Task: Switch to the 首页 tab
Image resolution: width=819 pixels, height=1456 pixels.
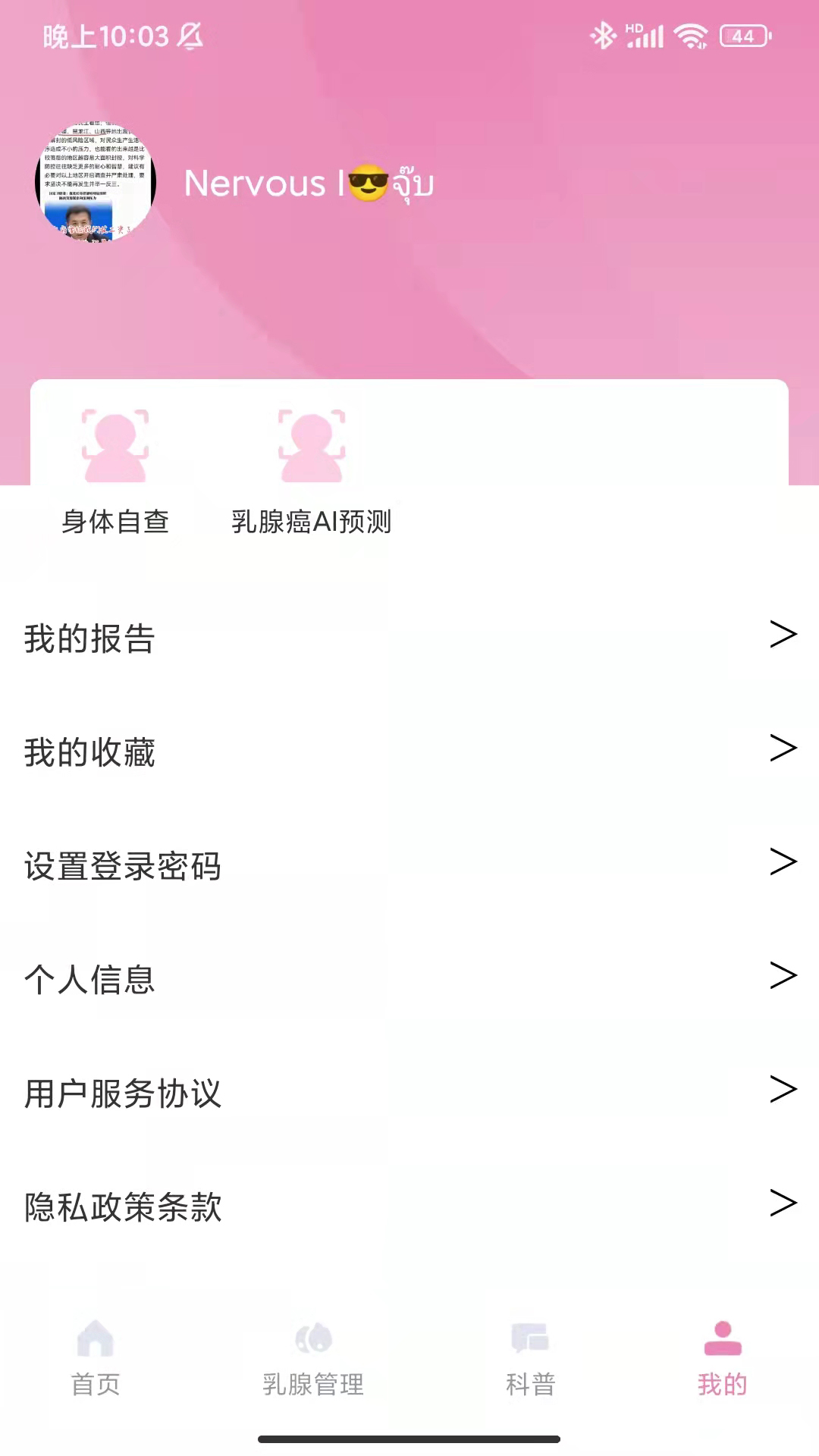Action: [x=96, y=1359]
